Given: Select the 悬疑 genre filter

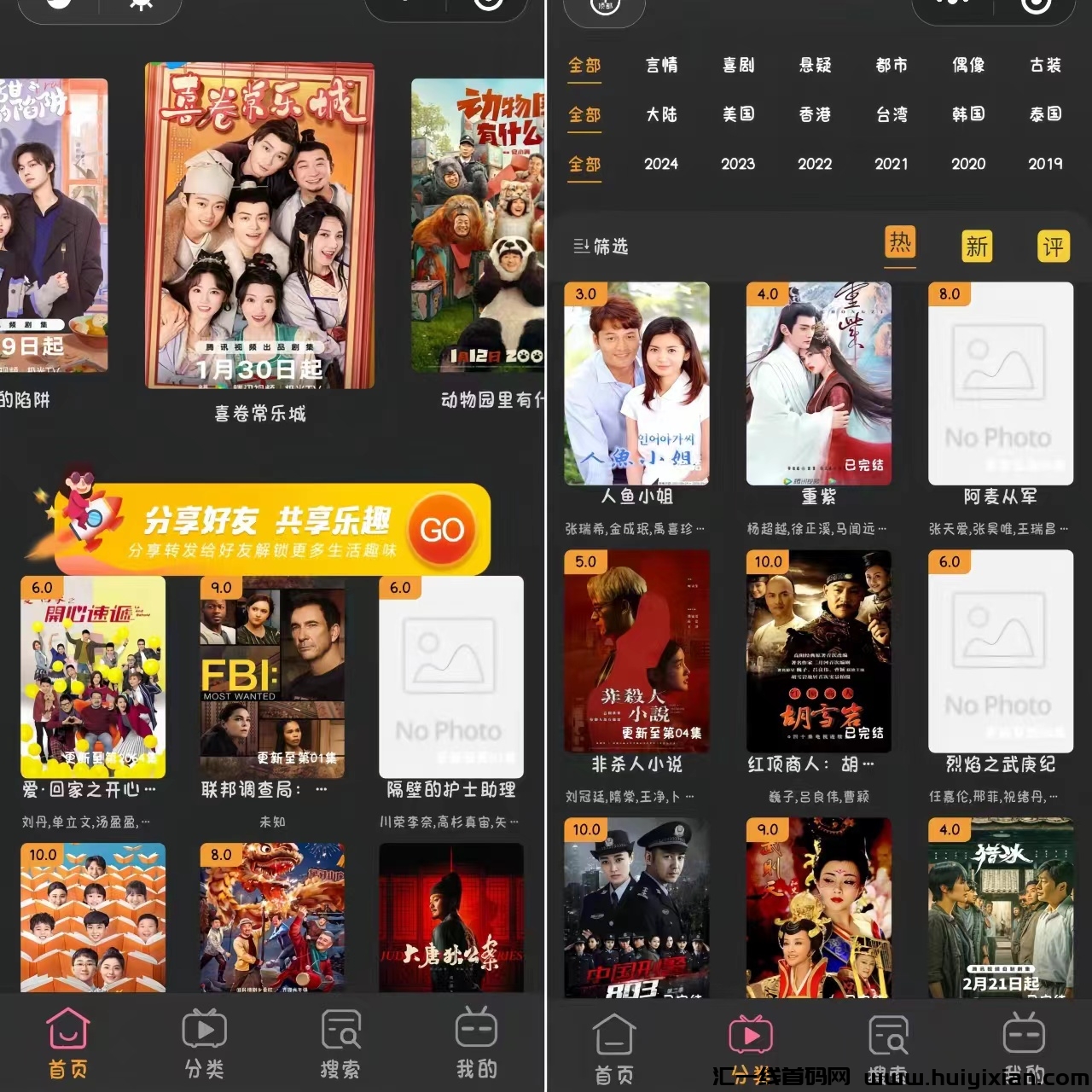Looking at the screenshot, I should click(815, 65).
